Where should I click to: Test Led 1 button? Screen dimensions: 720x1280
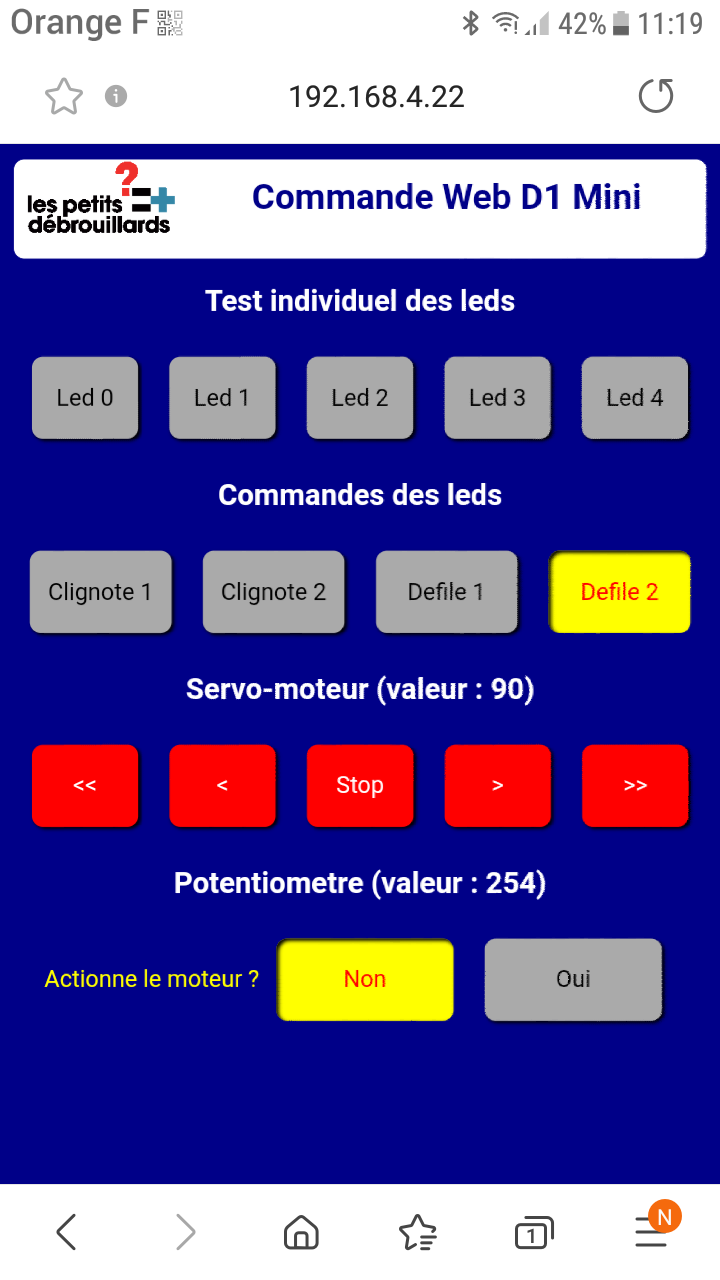[x=222, y=398]
